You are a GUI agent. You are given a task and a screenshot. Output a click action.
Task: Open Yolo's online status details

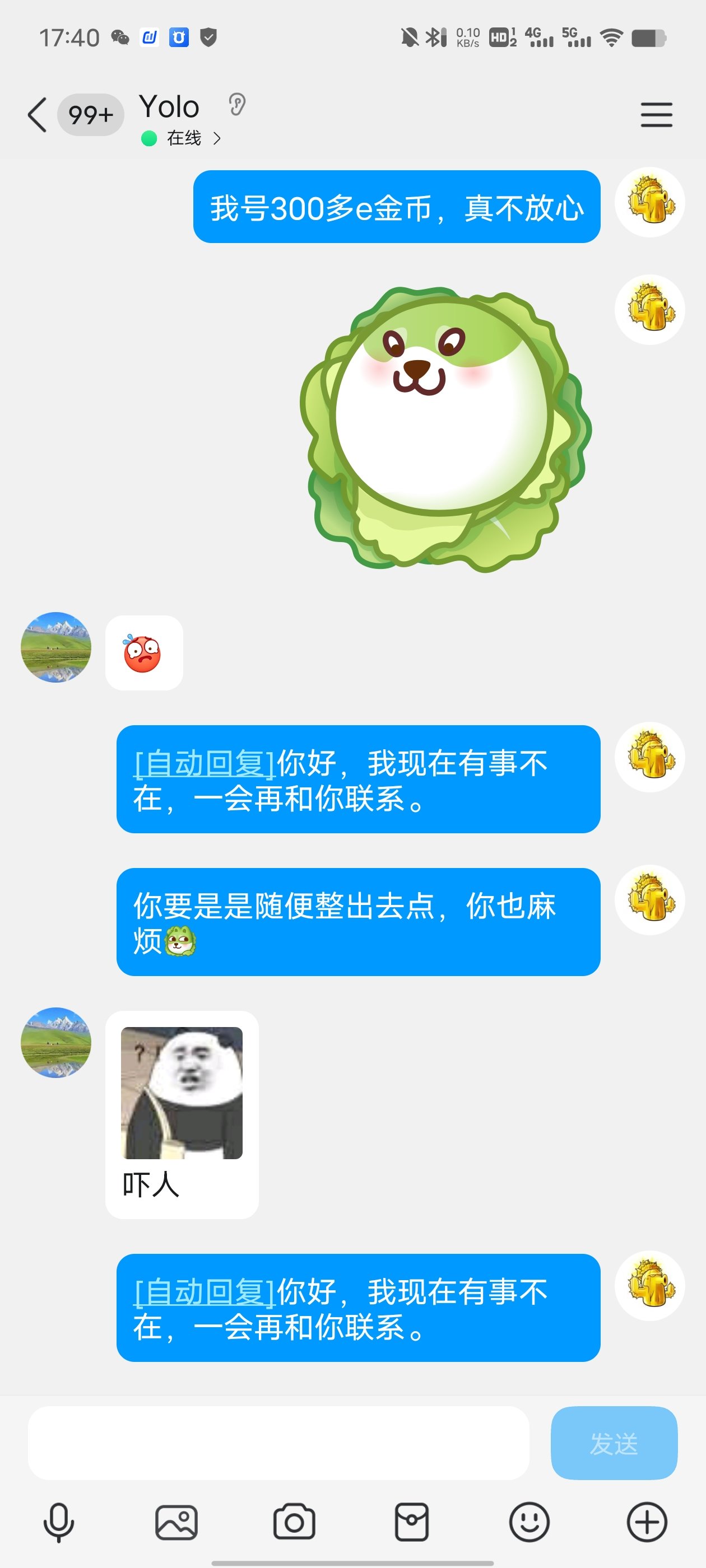click(x=182, y=138)
